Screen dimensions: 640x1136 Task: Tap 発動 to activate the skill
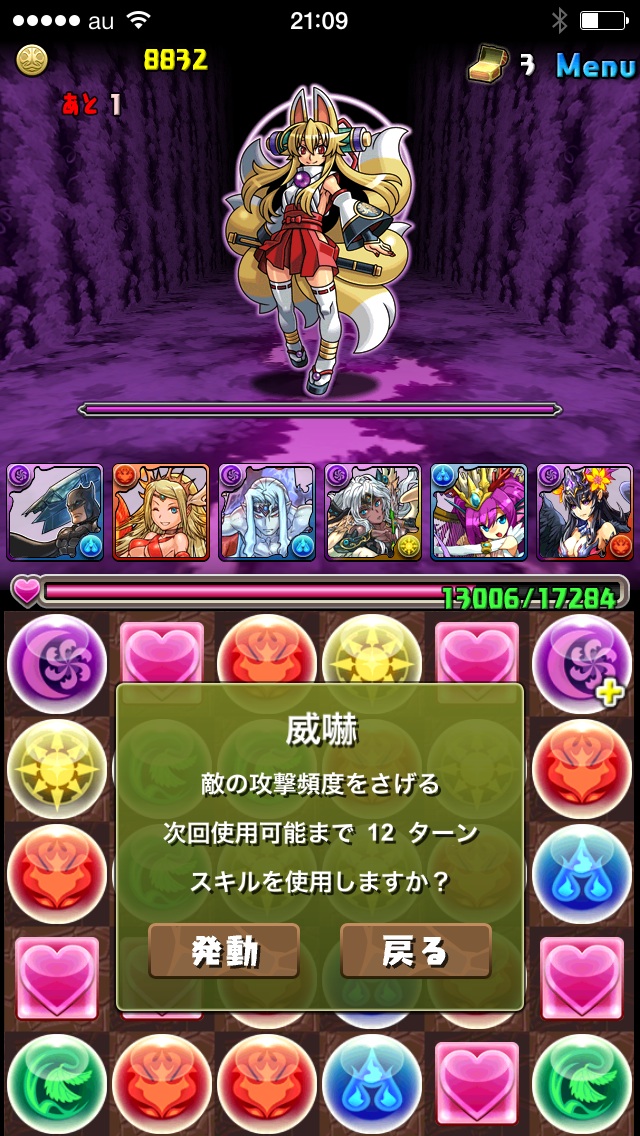[224, 951]
